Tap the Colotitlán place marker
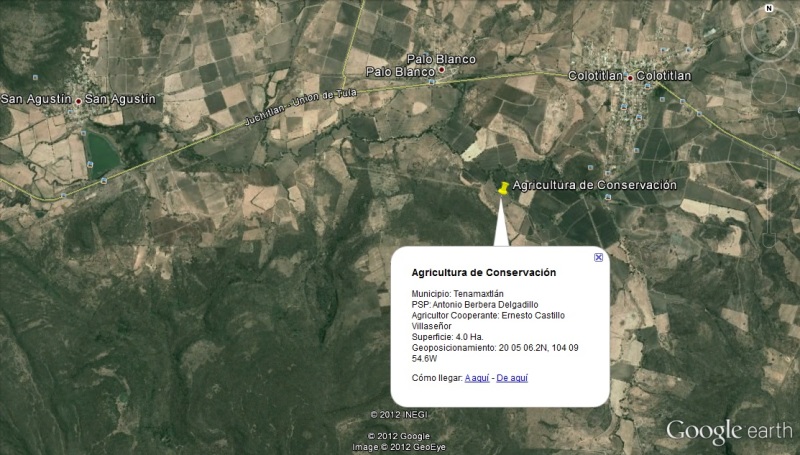 click(630, 76)
